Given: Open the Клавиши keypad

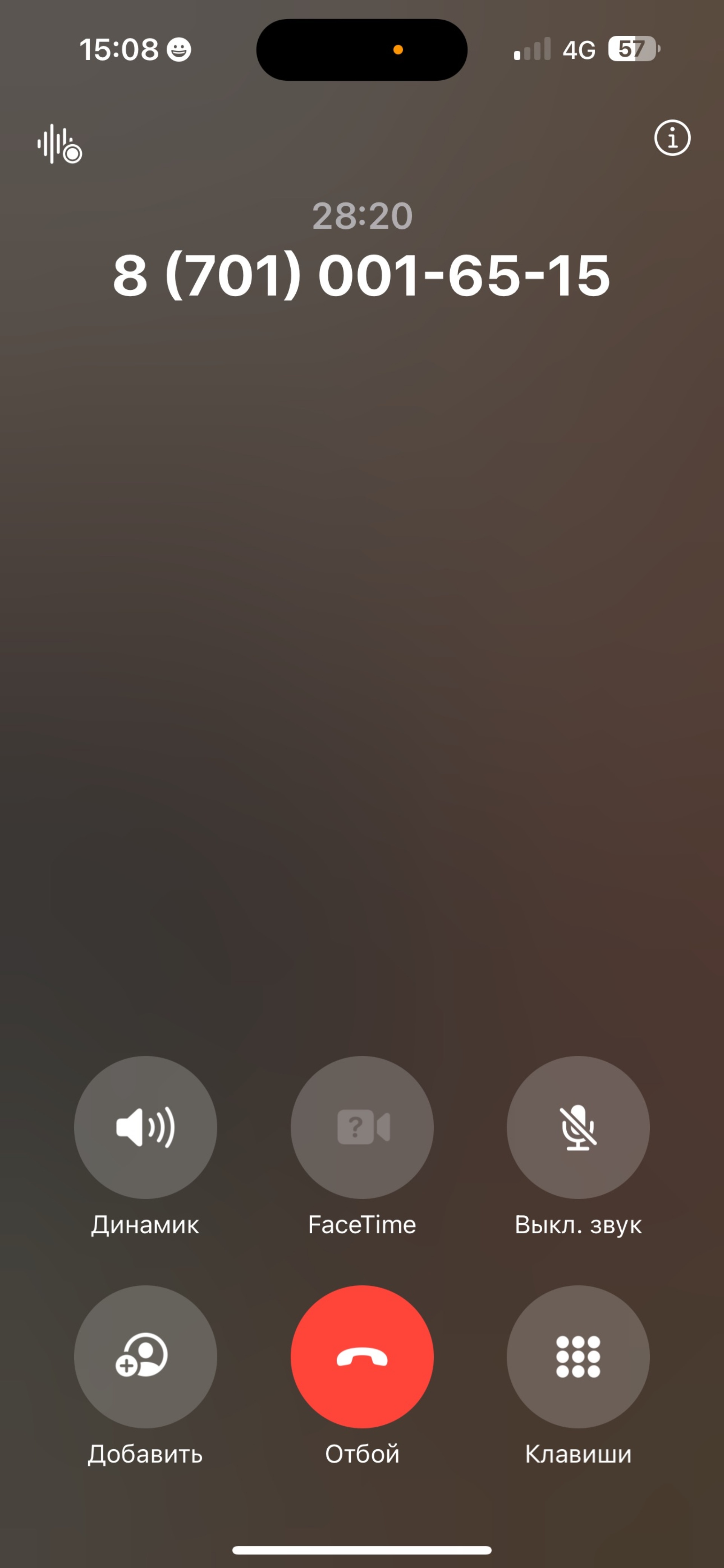Looking at the screenshot, I should tap(578, 1356).
